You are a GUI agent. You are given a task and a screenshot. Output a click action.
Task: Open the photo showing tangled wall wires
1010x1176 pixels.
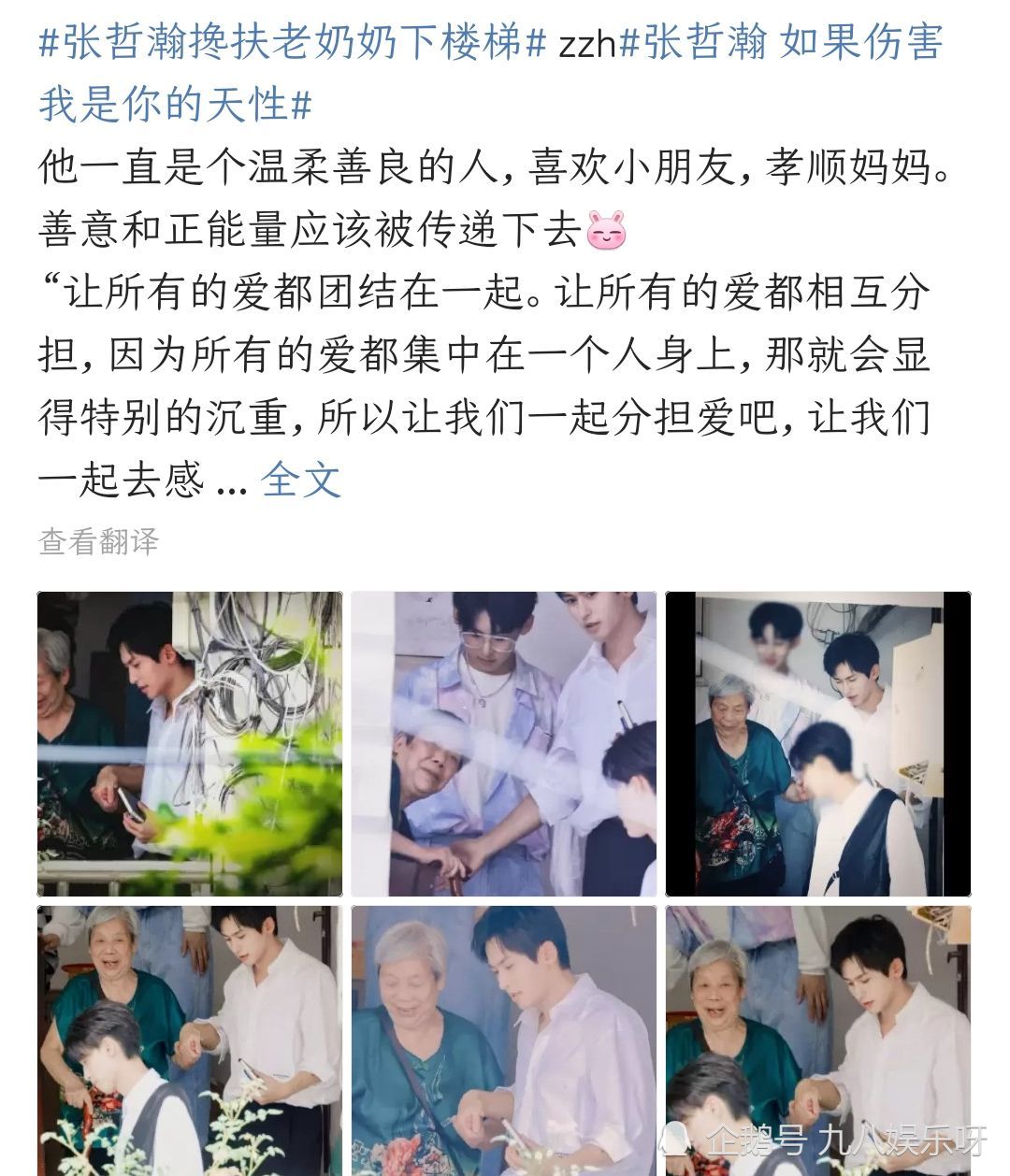coord(190,744)
